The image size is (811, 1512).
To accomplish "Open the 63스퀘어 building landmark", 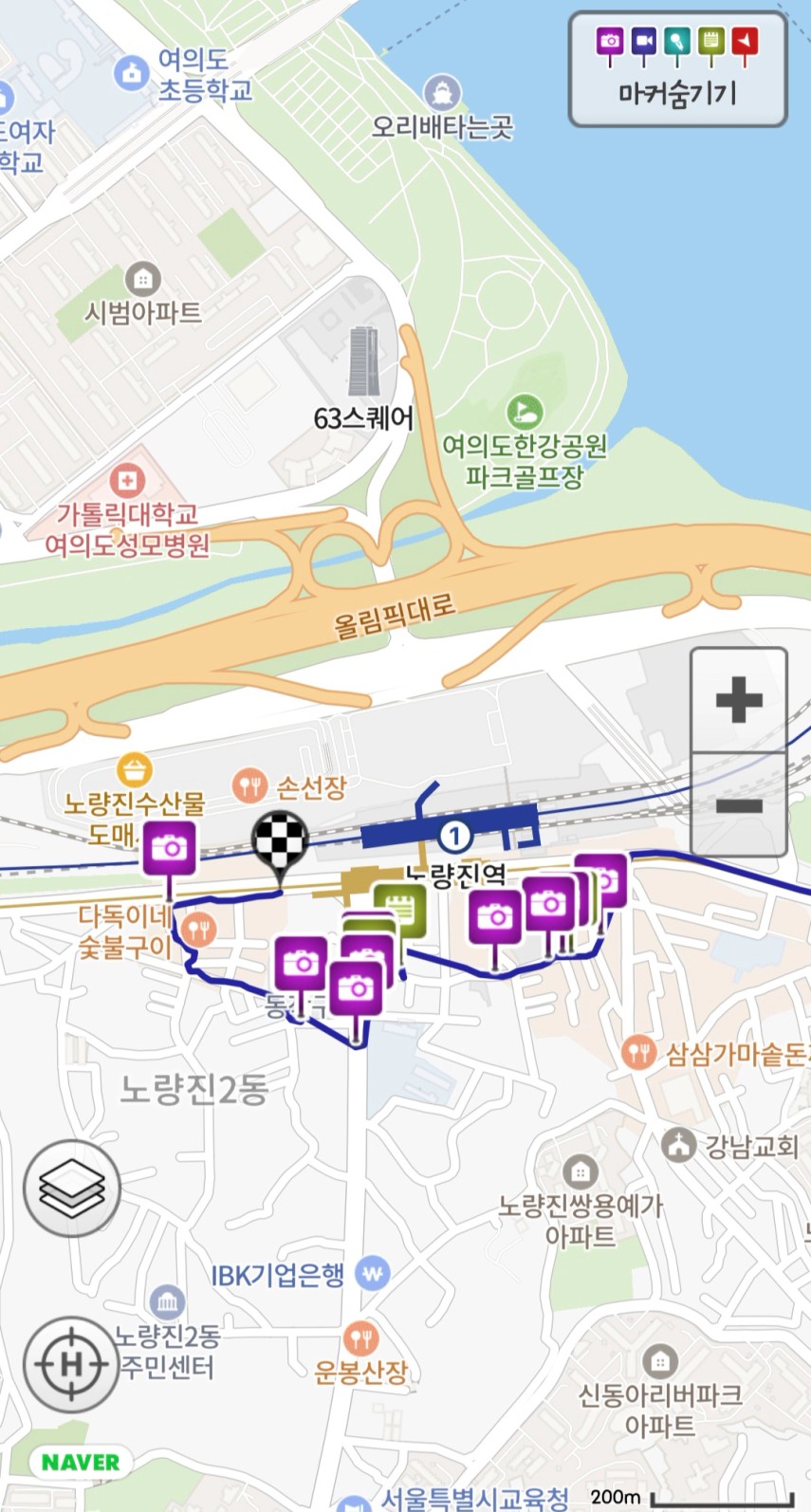I will click(x=363, y=361).
